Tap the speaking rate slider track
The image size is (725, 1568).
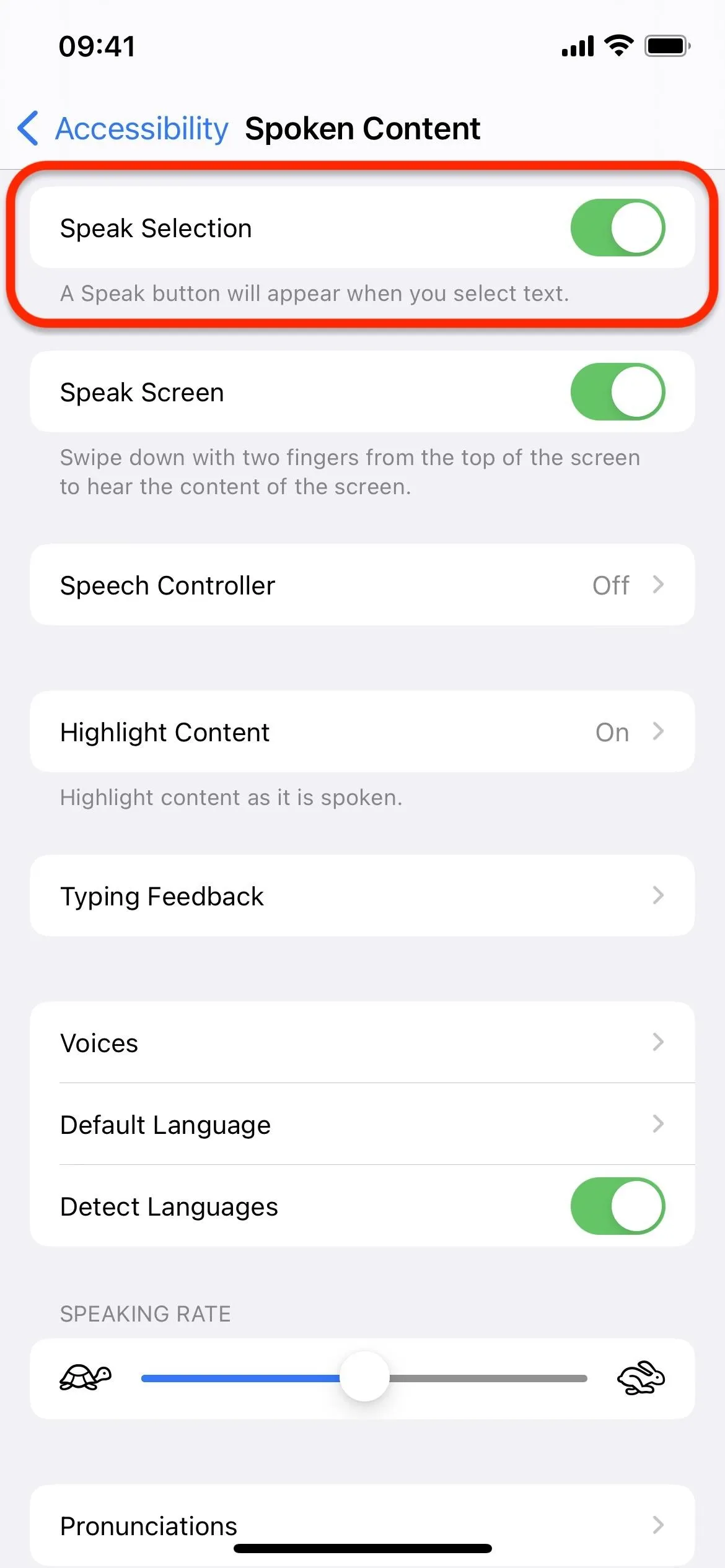364,1379
